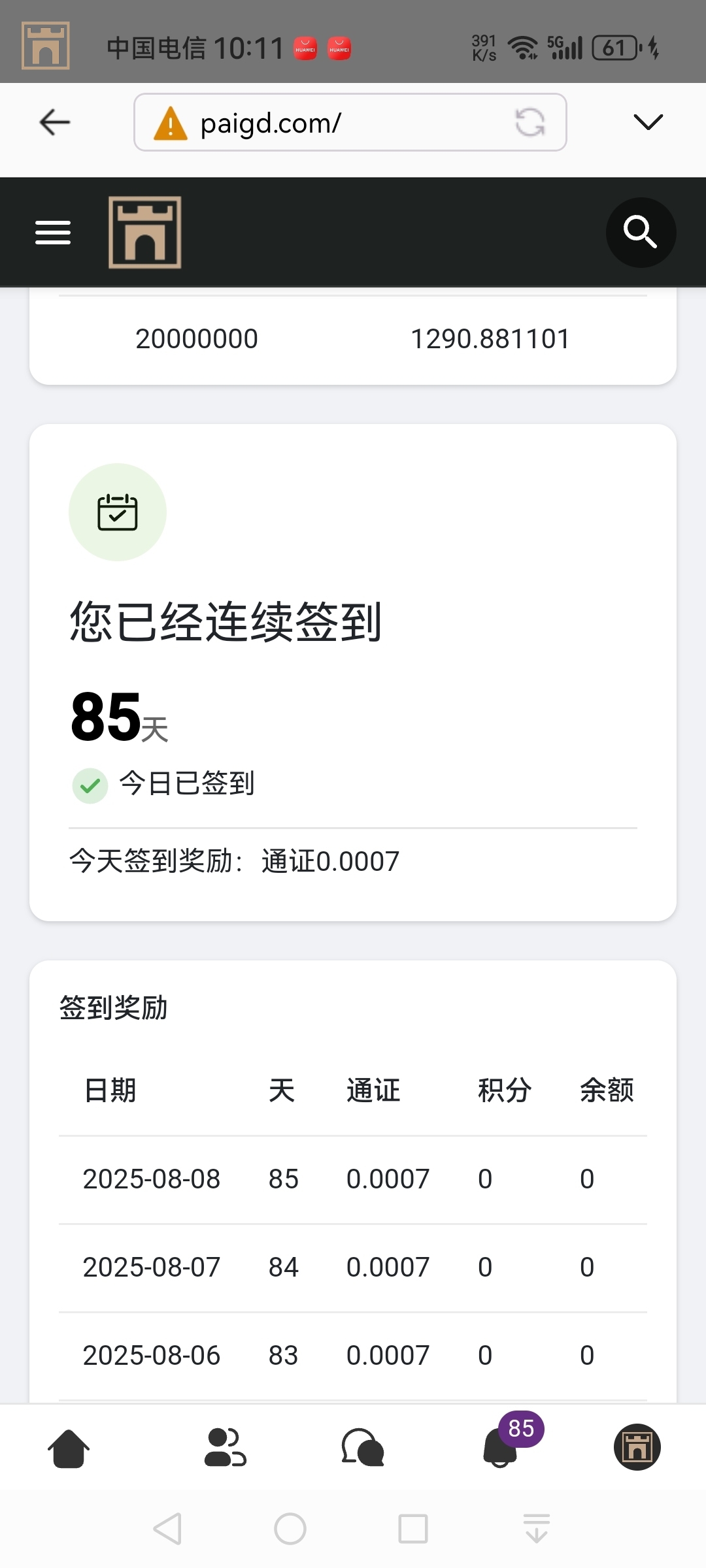Go to the Home tab
The width and height of the screenshot is (706, 1568).
[69, 1448]
